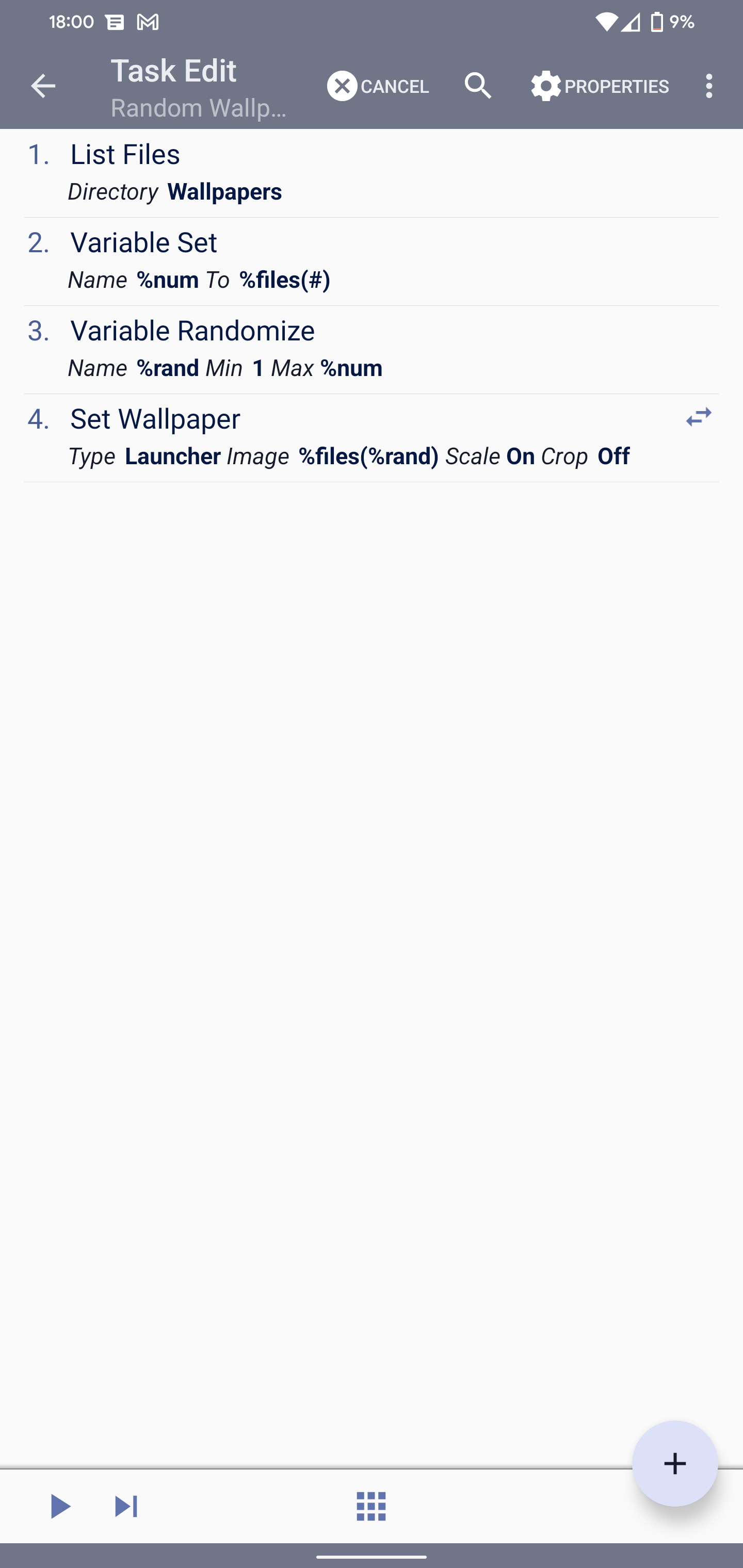Add a new action with plus button
The width and height of the screenshot is (743, 1568).
(x=674, y=1463)
